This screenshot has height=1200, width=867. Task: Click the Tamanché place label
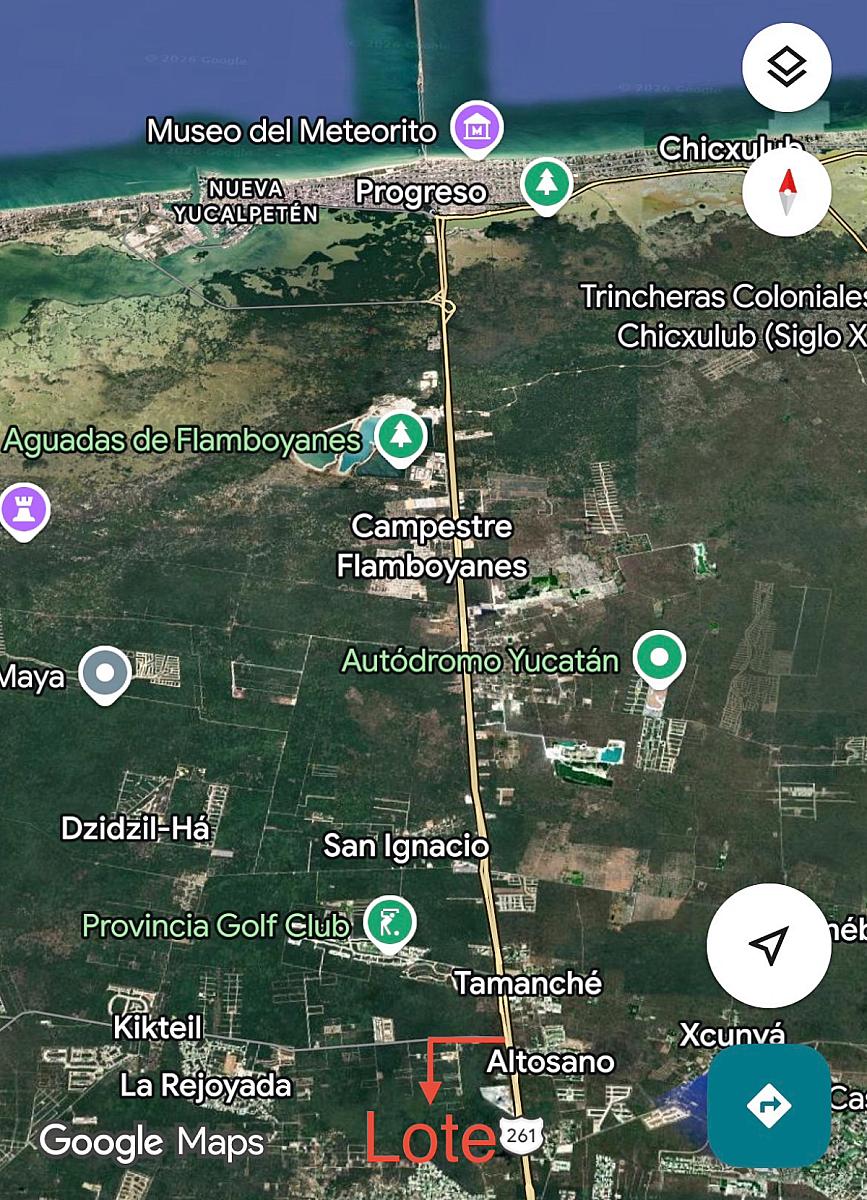528,984
